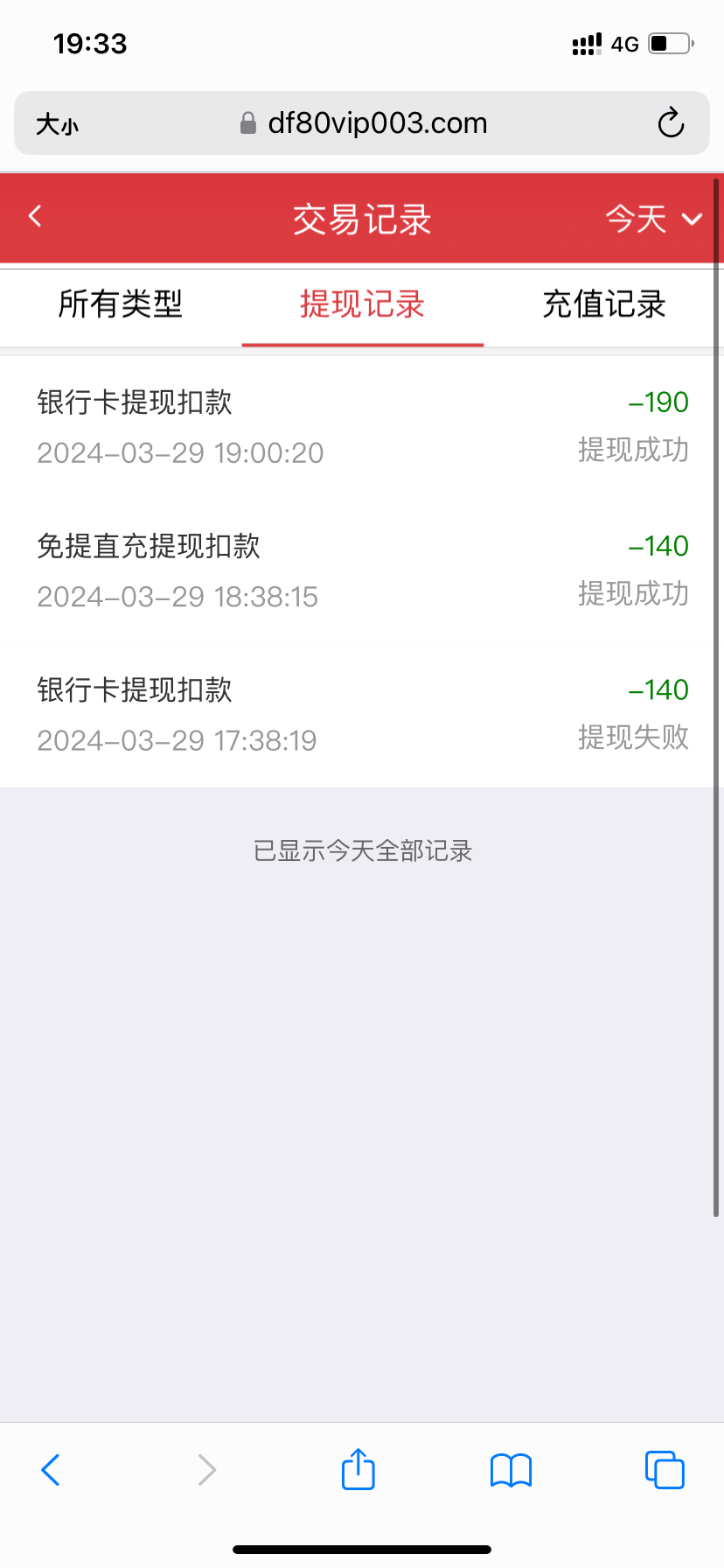The height and width of the screenshot is (1568, 724).
Task: Open the failed 17:38:19 银行卡提现扣款 record
Action: [362, 716]
